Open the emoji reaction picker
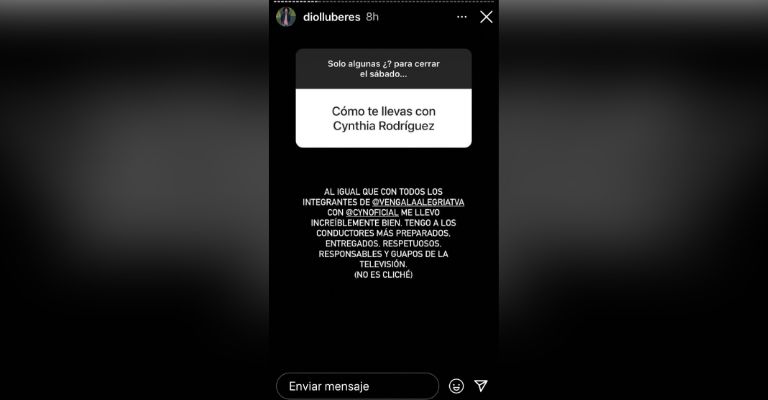This screenshot has height=400, width=768. (456, 385)
